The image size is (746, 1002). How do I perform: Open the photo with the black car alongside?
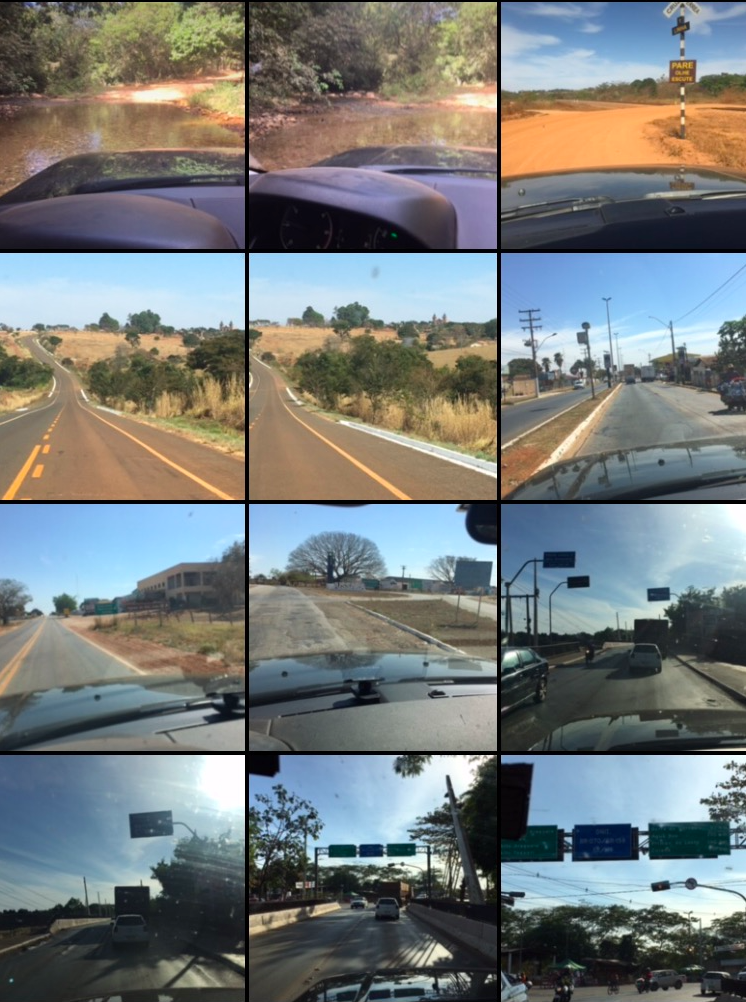coord(623,627)
